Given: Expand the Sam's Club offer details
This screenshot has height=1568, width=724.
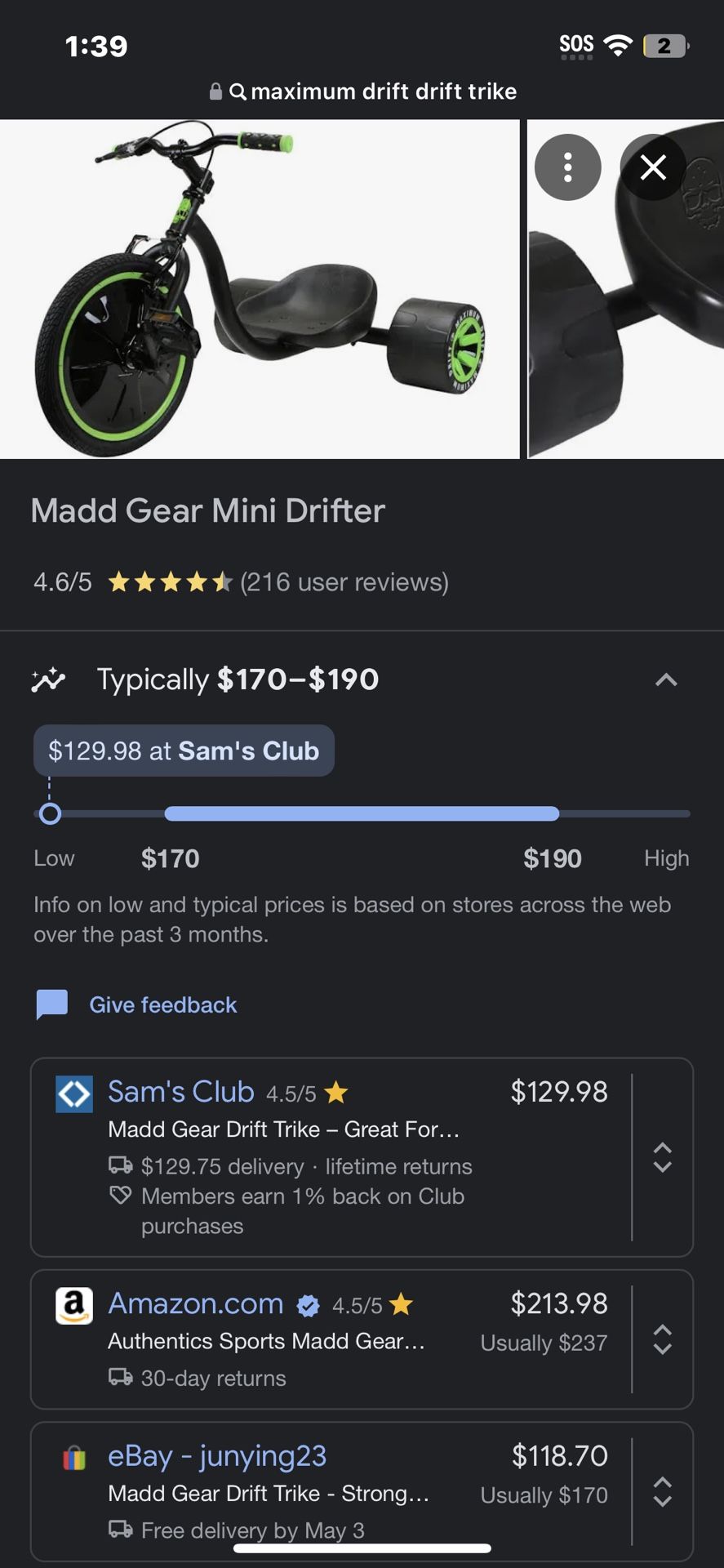Looking at the screenshot, I should (663, 1157).
